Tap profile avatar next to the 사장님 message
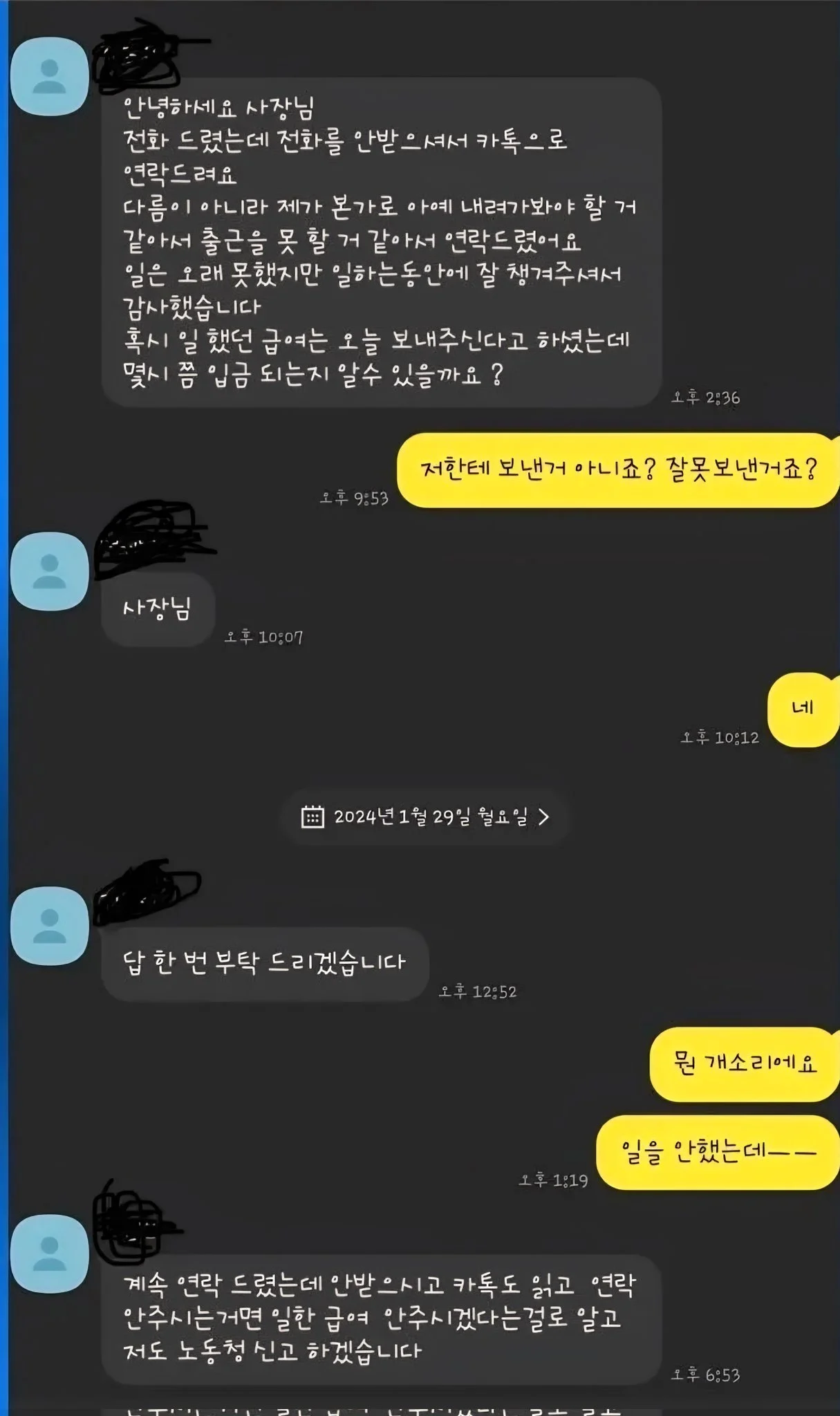This screenshot has width=840, height=1416. tap(50, 571)
